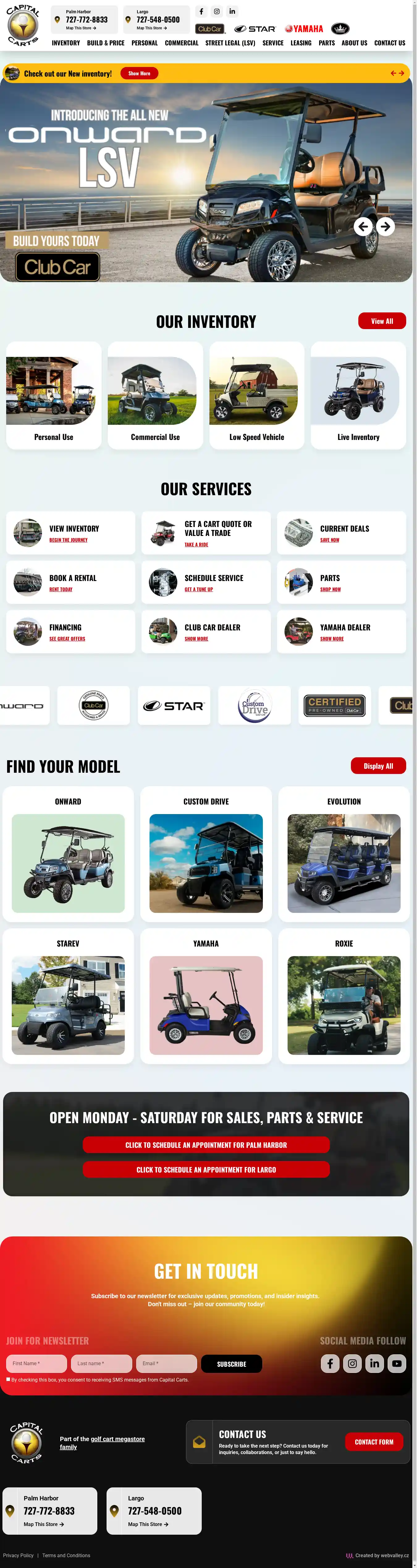Viewport: 417px width, 1568px height.
Task: Open the Book a Rental service card
Action: pos(71,582)
